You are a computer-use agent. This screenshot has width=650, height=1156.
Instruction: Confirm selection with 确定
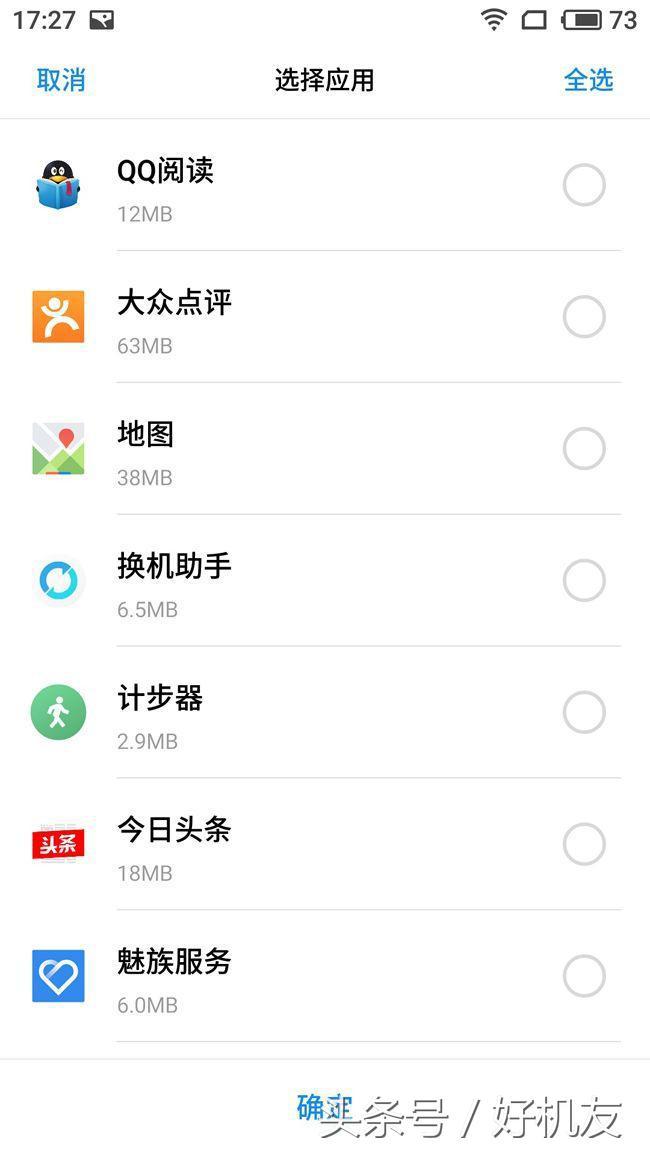click(x=324, y=1107)
